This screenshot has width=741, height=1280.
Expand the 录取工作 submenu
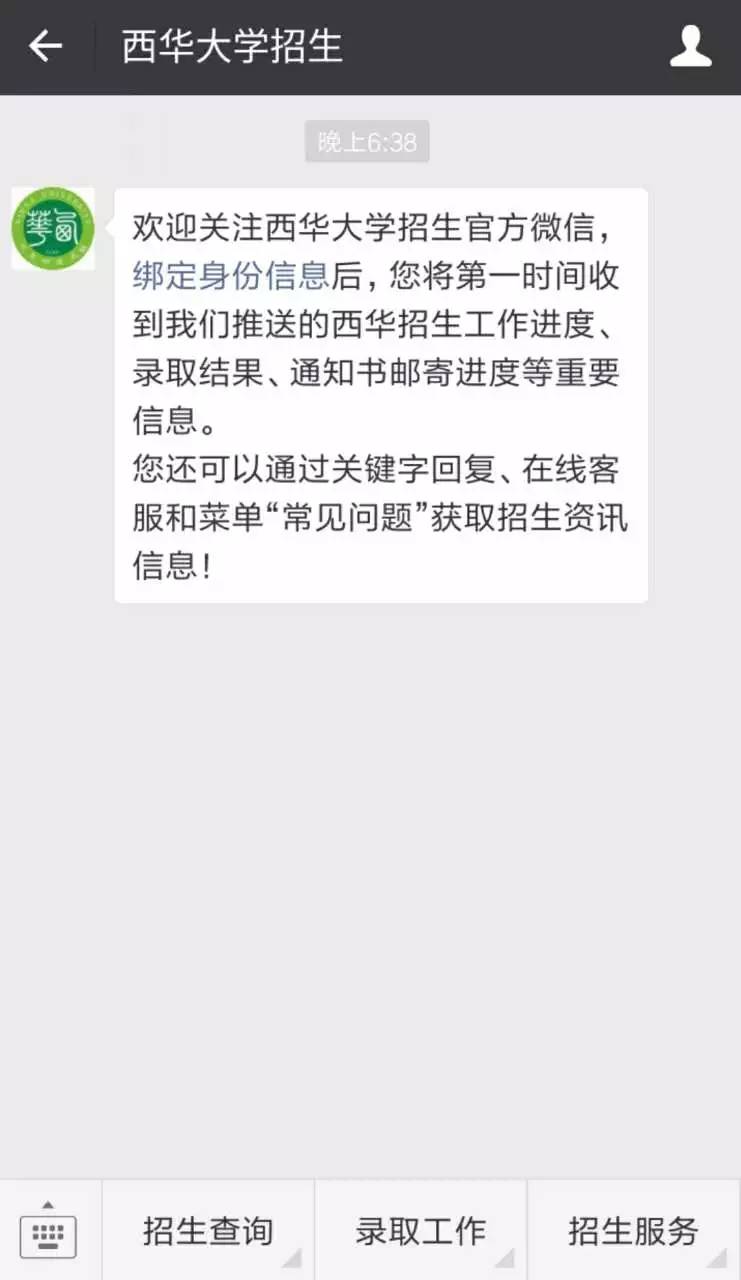point(420,1232)
